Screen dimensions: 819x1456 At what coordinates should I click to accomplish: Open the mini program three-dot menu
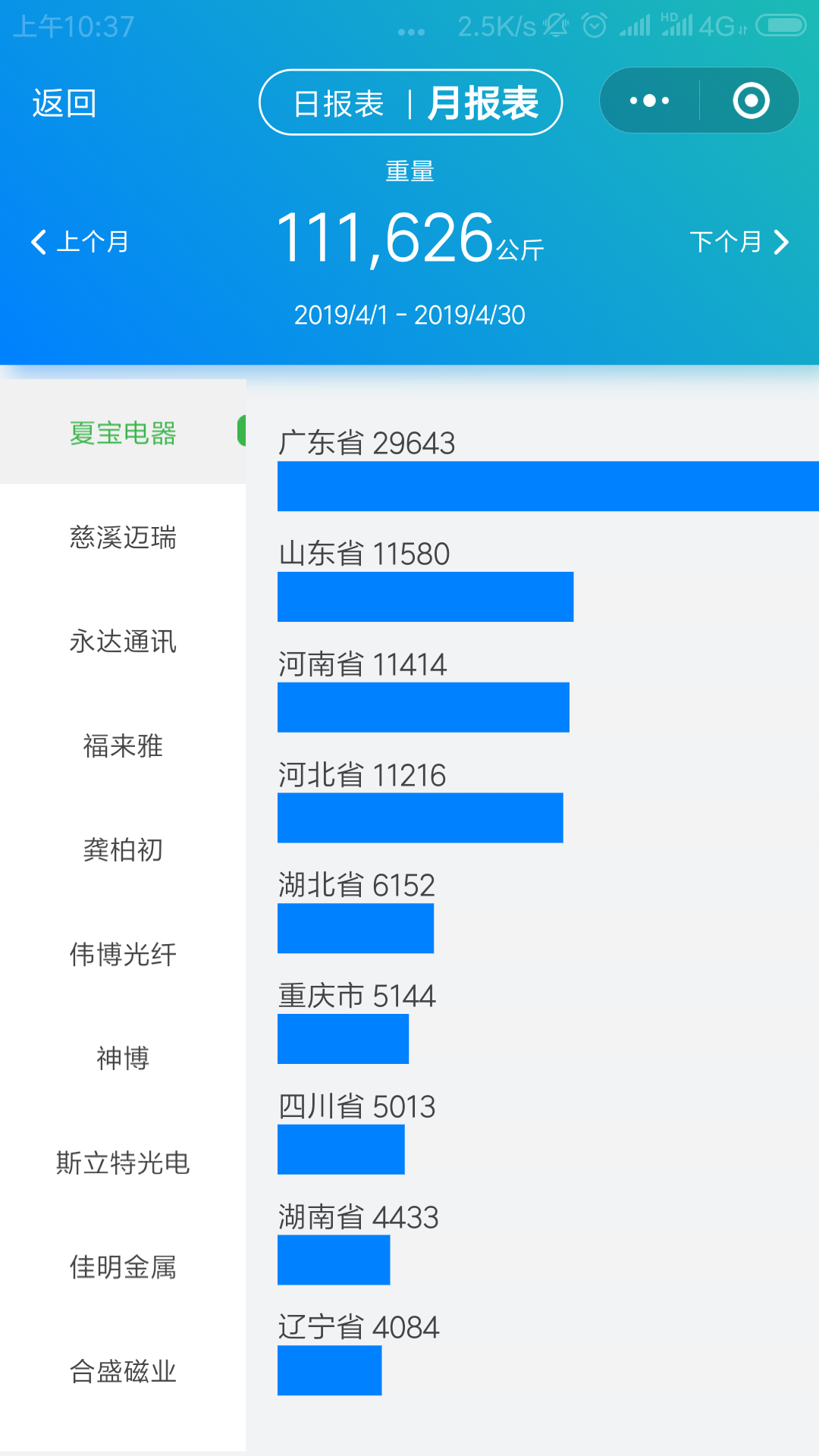coord(650,101)
